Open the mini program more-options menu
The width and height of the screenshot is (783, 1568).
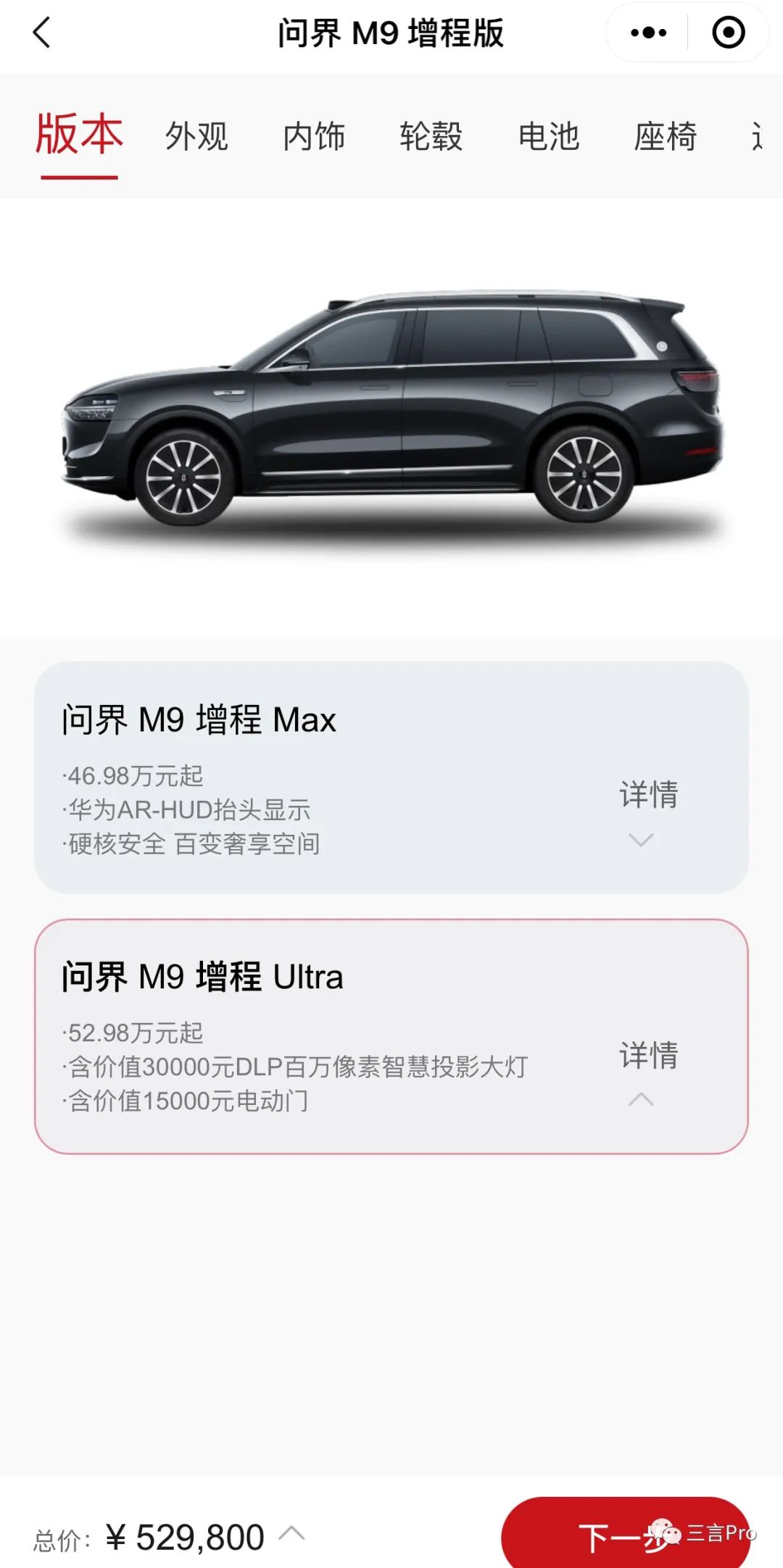click(x=648, y=33)
